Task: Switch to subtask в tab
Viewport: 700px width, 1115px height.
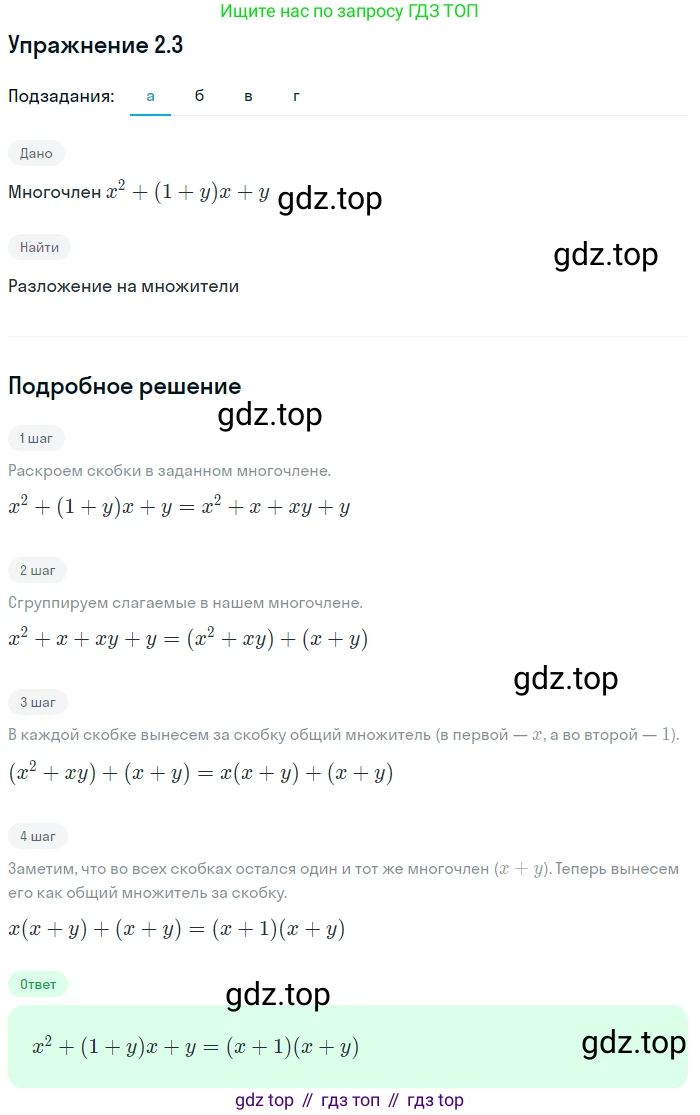Action: [x=248, y=96]
